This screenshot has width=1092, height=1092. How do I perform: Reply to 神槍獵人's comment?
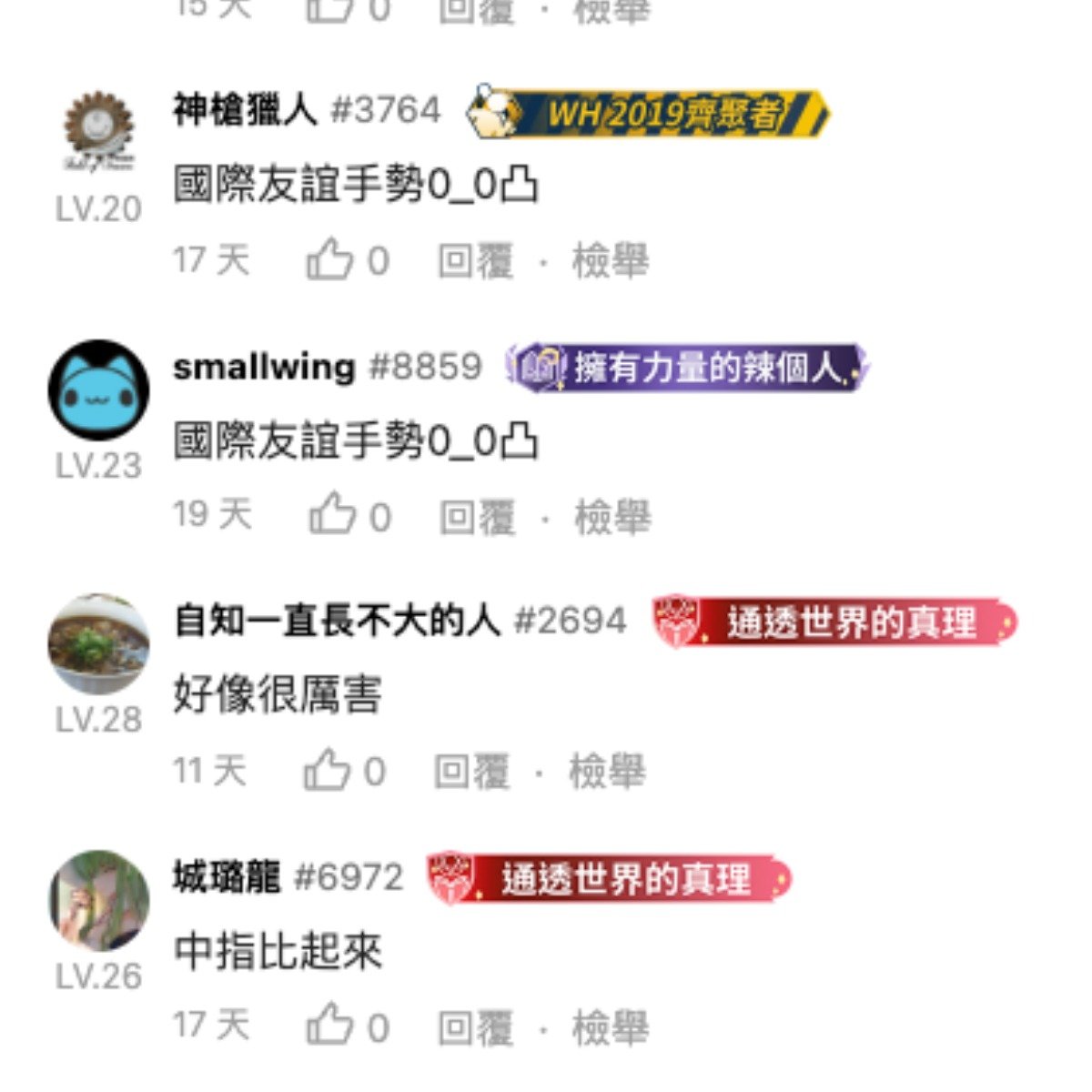(475, 261)
